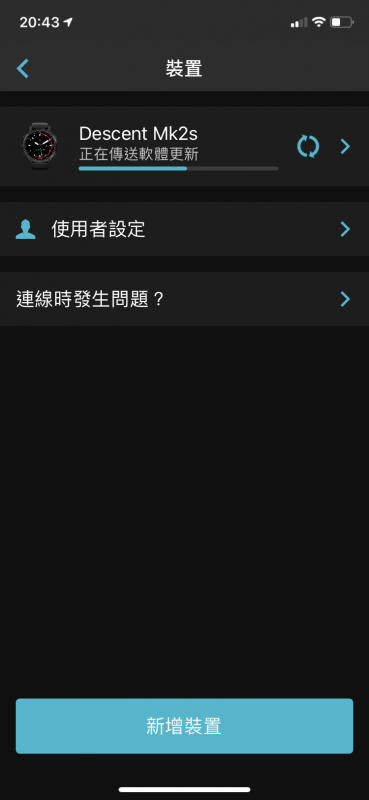This screenshot has height=800, width=369.
Task: Tap the 新增裝置 add device button
Action: [x=184, y=726]
